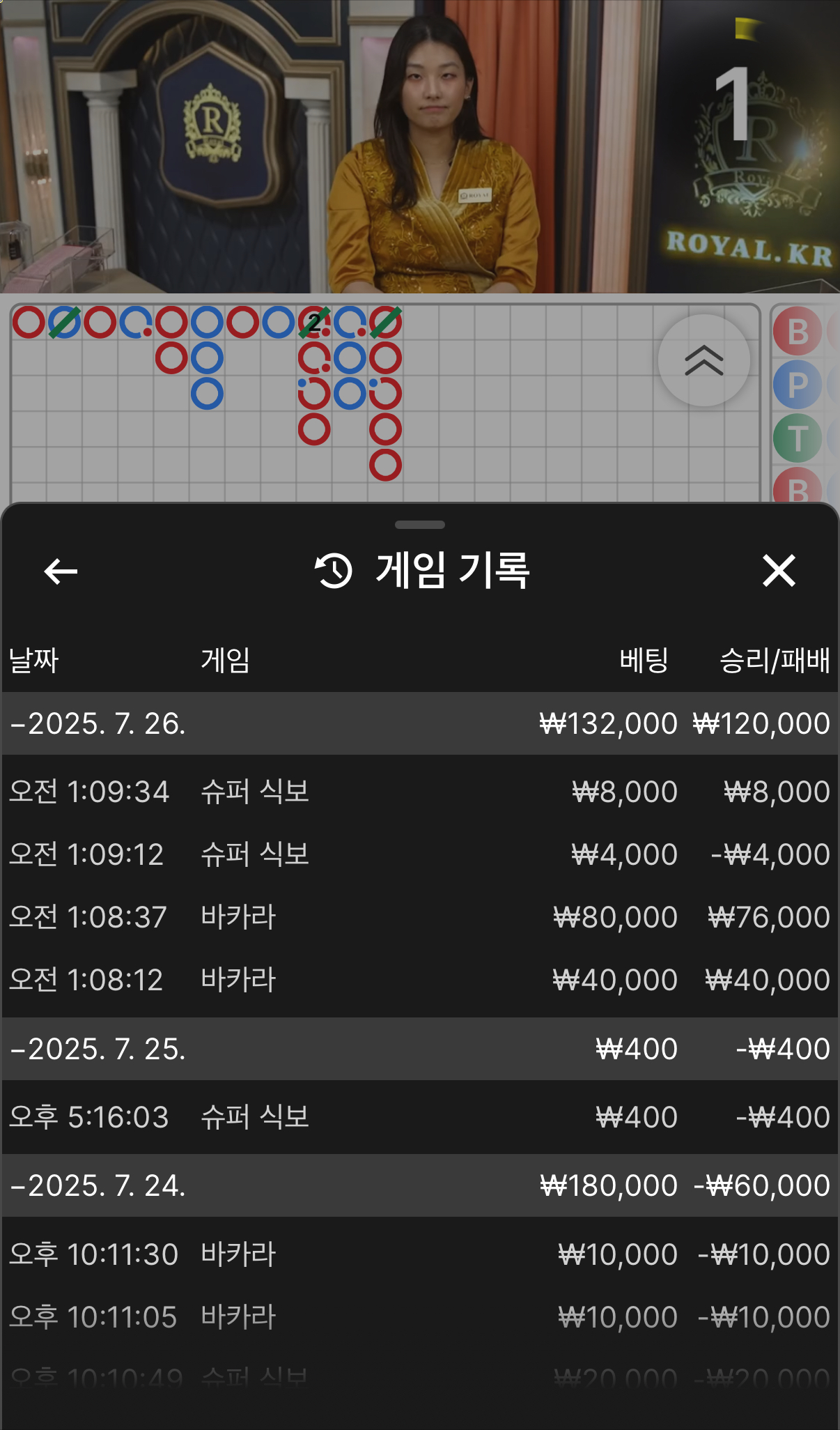Go back from the game history panel

pos(61,571)
